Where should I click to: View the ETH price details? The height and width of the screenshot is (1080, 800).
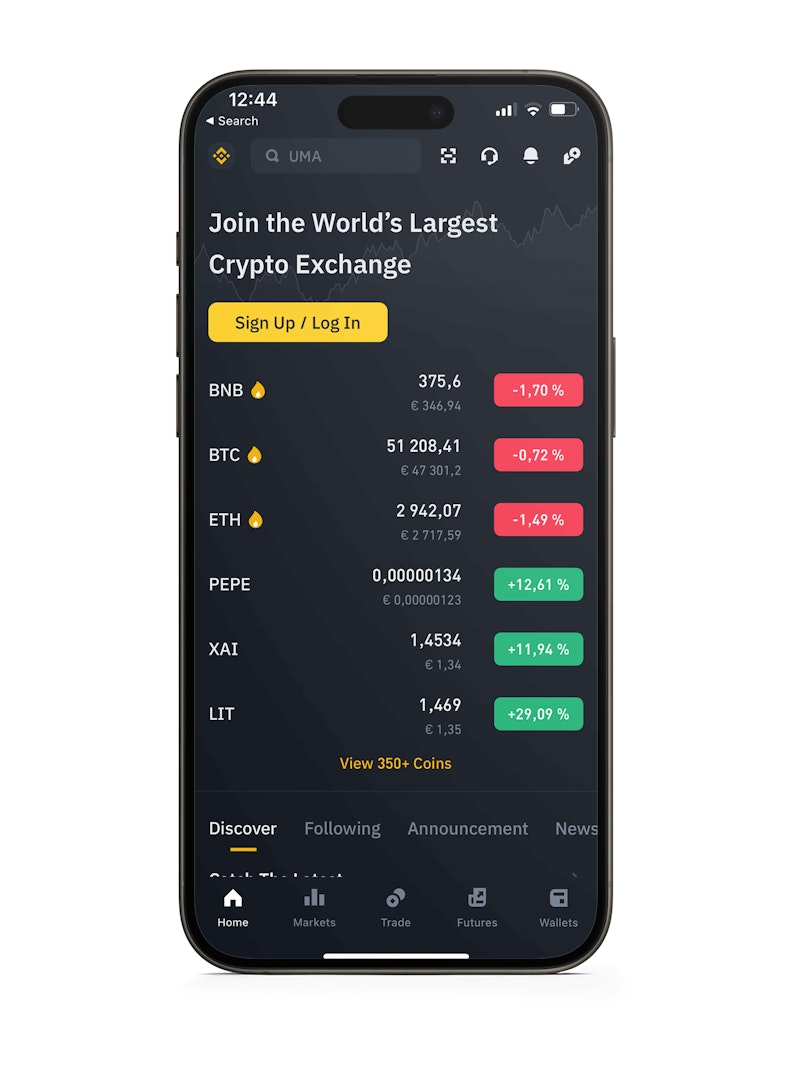click(x=395, y=520)
